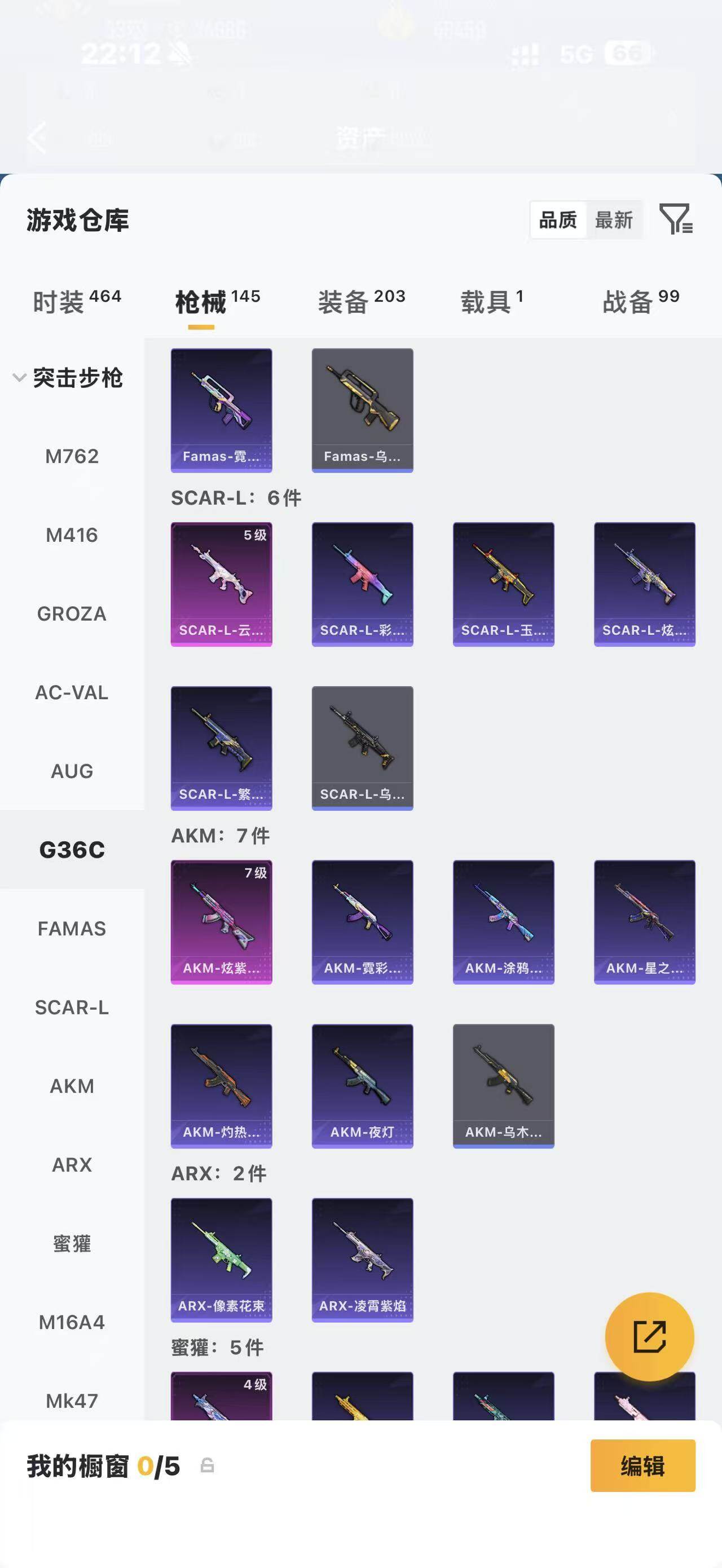Open the Famas-乌 skin tile
This screenshot has height=1568, width=722.
[362, 410]
